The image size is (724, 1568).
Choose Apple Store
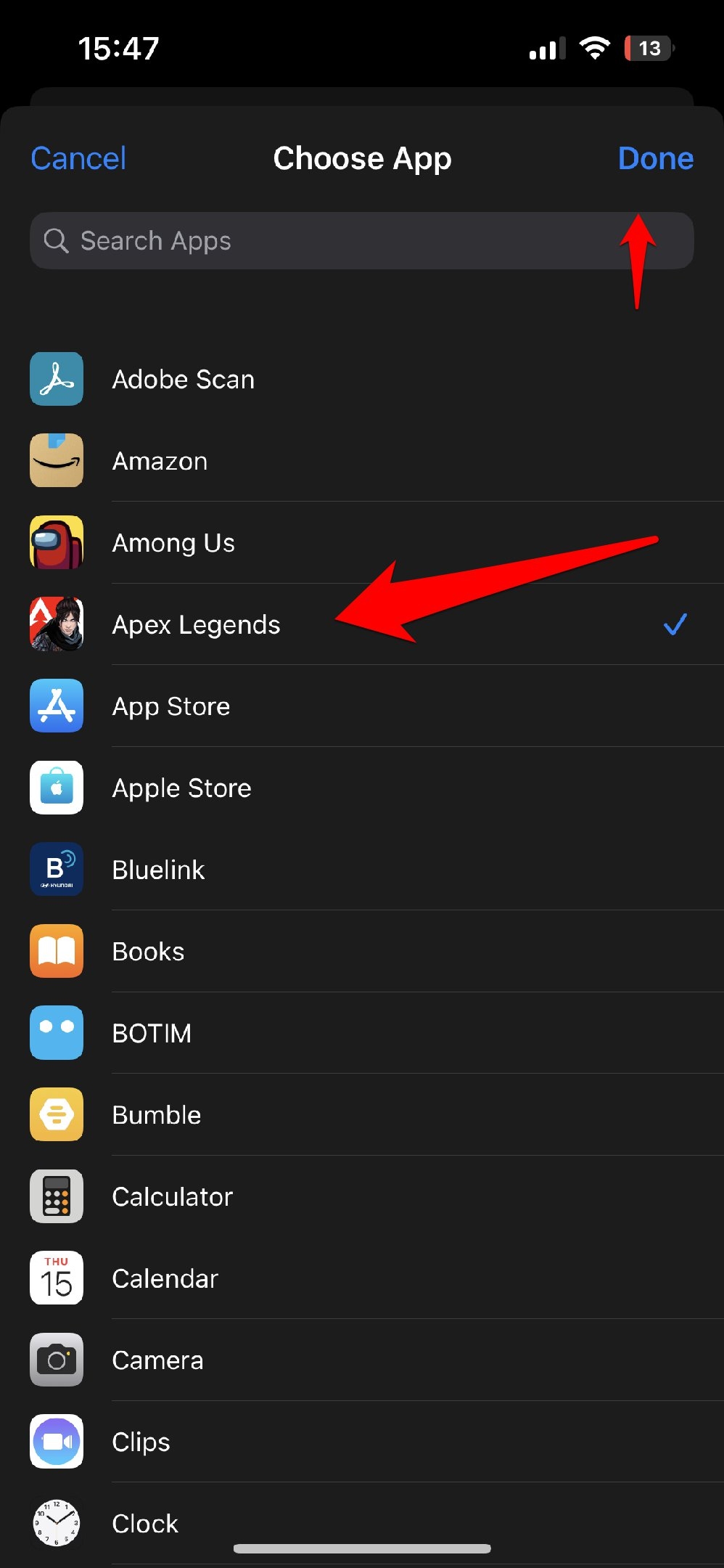click(x=181, y=788)
